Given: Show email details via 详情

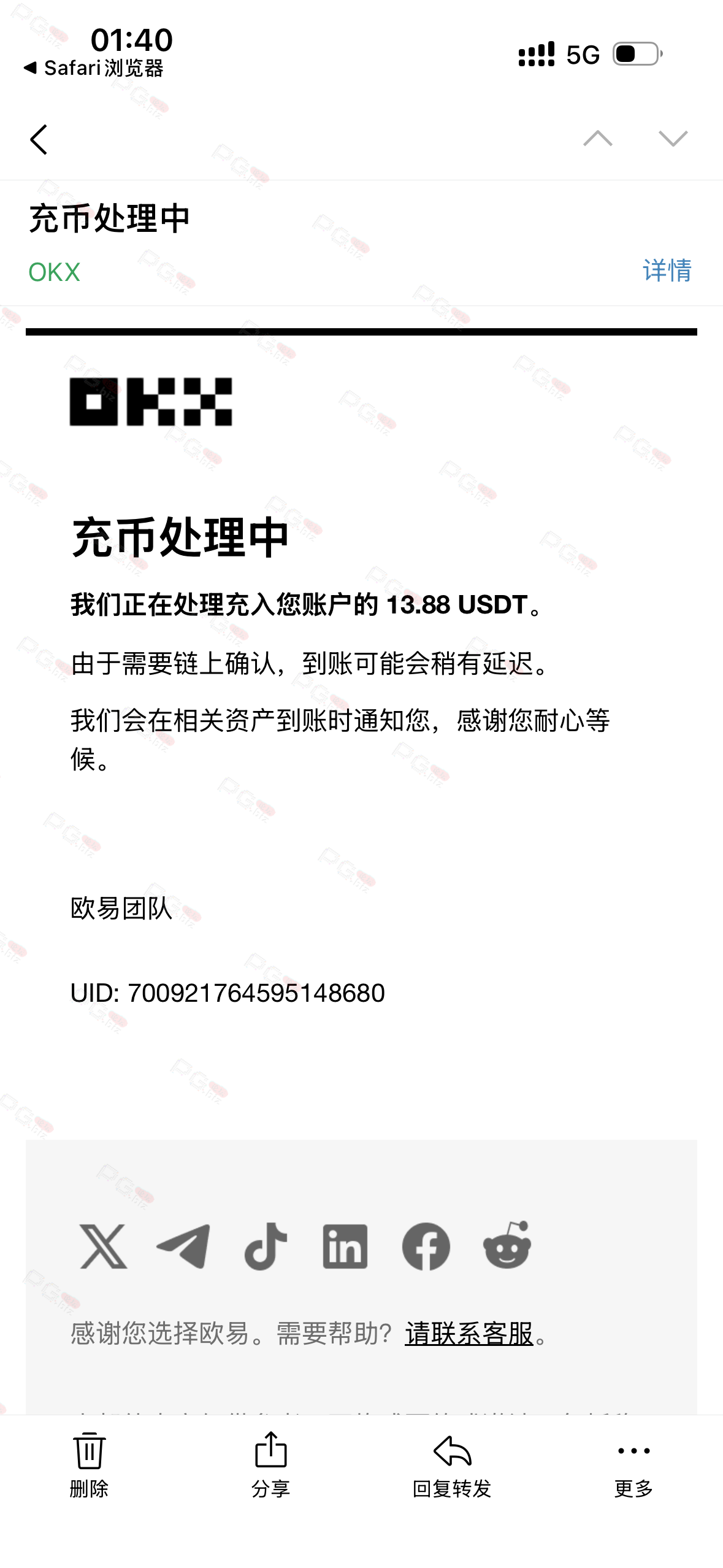Looking at the screenshot, I should click(667, 271).
